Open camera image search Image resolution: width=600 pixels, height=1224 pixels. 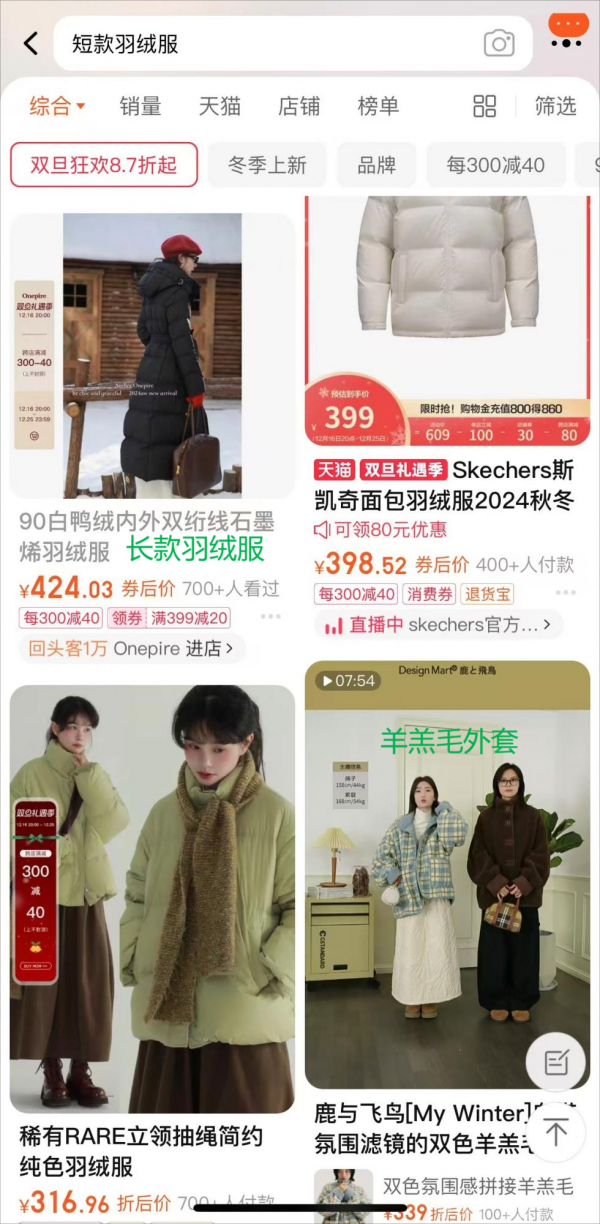[498, 43]
